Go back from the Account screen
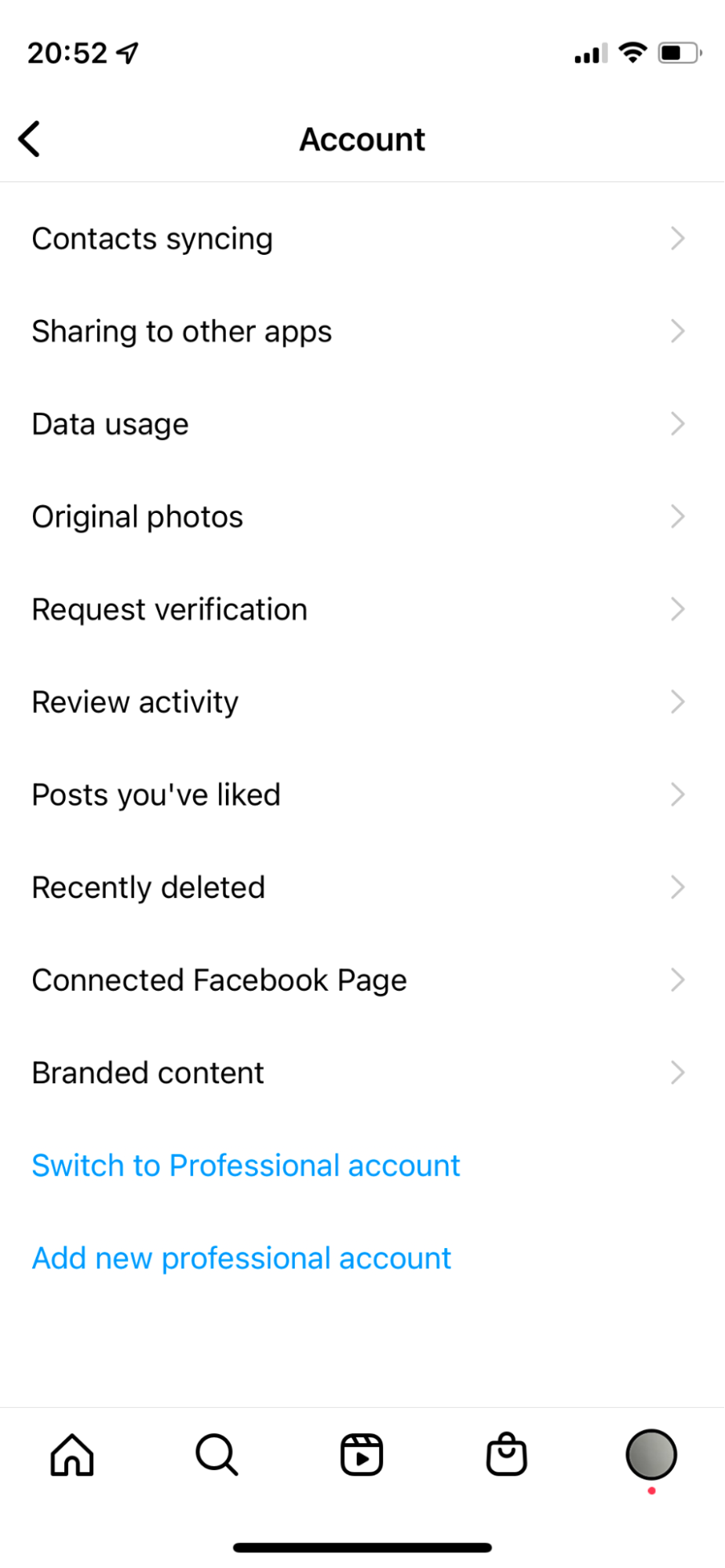The height and width of the screenshot is (1568, 725). coord(30,140)
